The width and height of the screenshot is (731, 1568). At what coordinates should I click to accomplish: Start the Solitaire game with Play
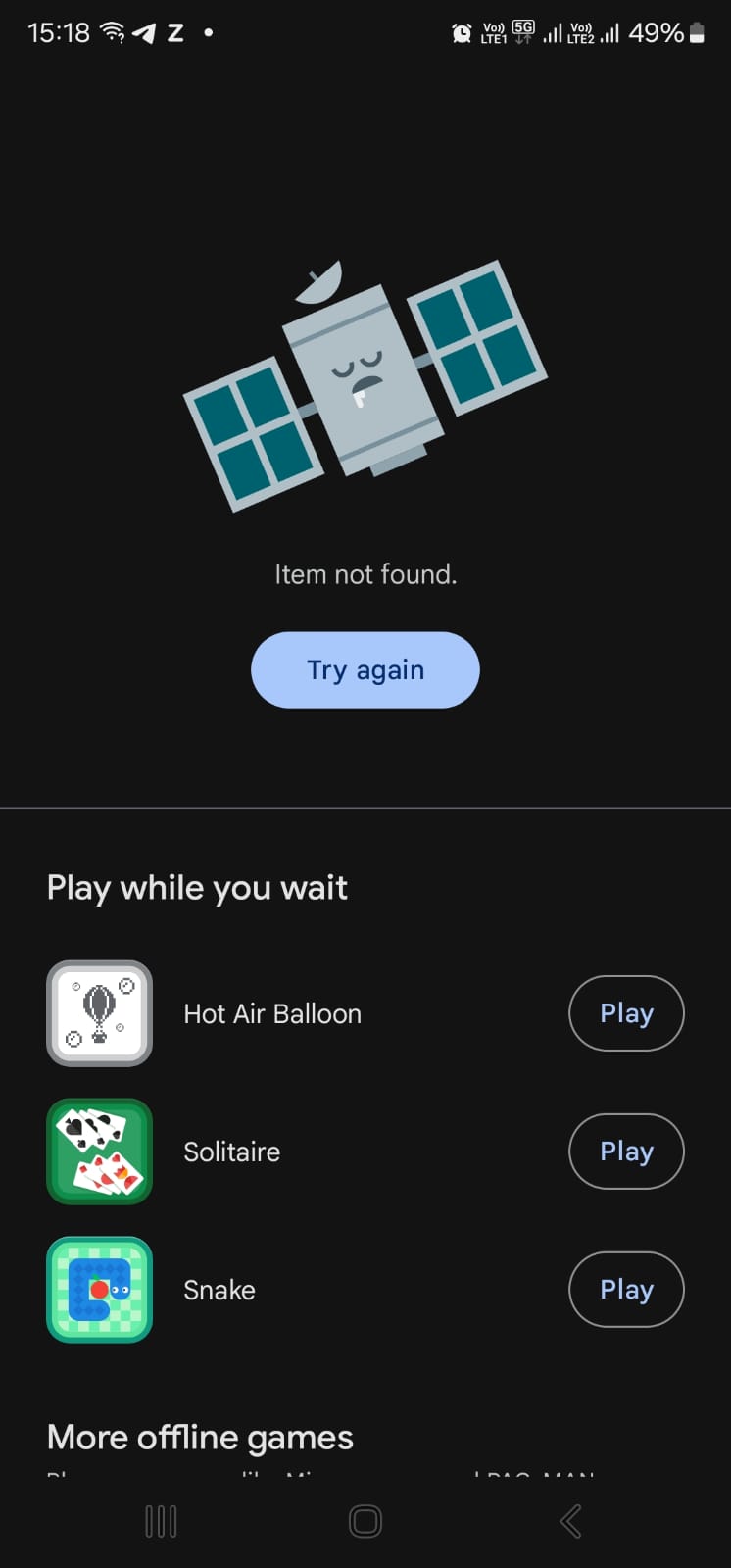coord(625,1151)
